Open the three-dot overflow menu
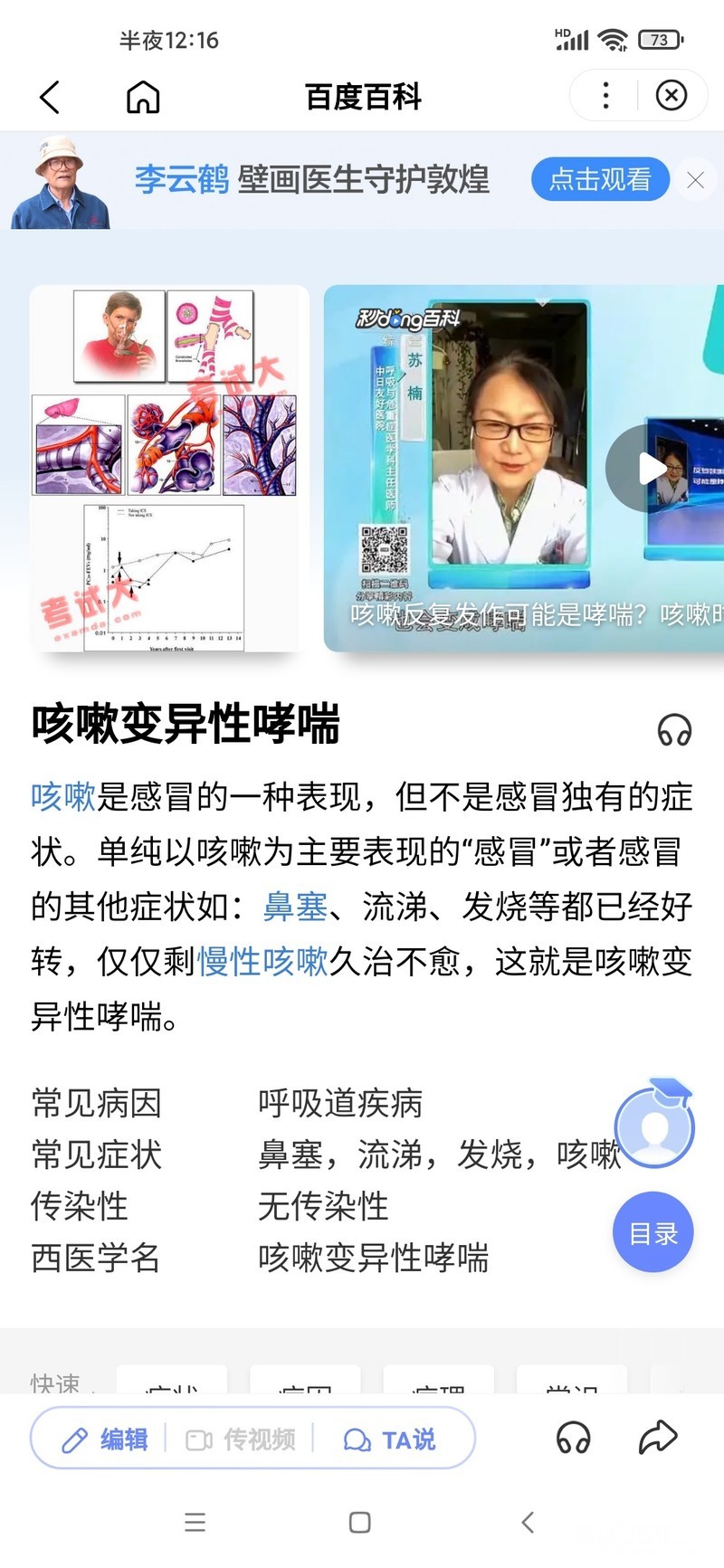The height and width of the screenshot is (1568, 724). pyautogui.click(x=605, y=95)
